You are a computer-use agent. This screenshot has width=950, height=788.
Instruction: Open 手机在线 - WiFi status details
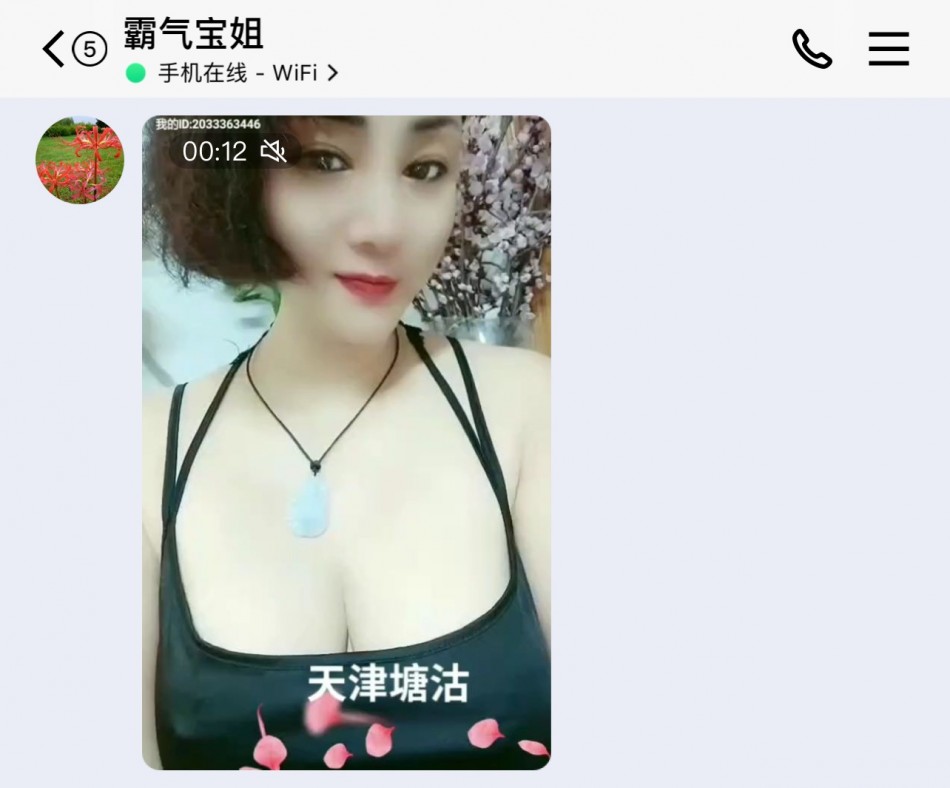pyautogui.click(x=235, y=73)
